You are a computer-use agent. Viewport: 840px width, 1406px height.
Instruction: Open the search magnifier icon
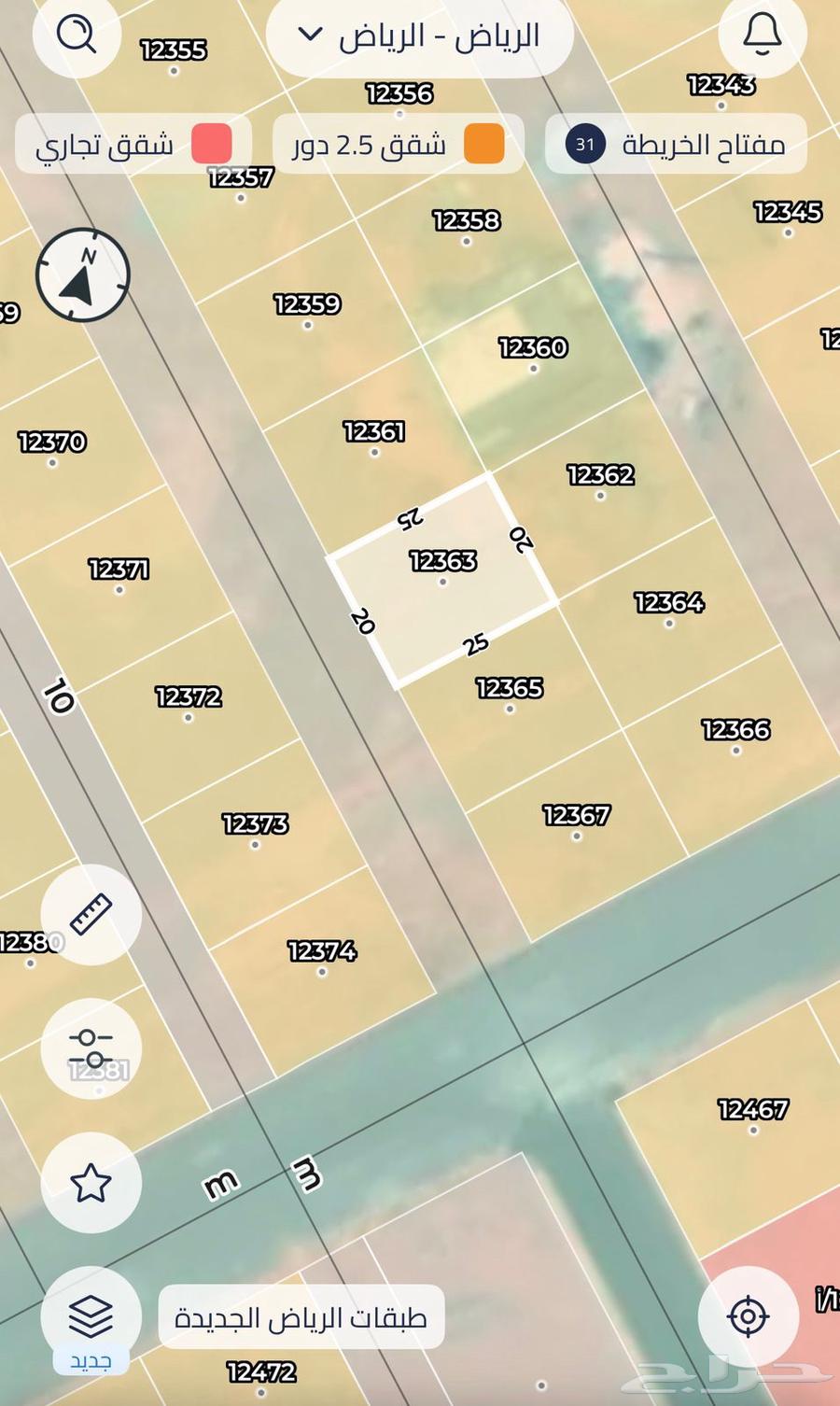(x=77, y=35)
